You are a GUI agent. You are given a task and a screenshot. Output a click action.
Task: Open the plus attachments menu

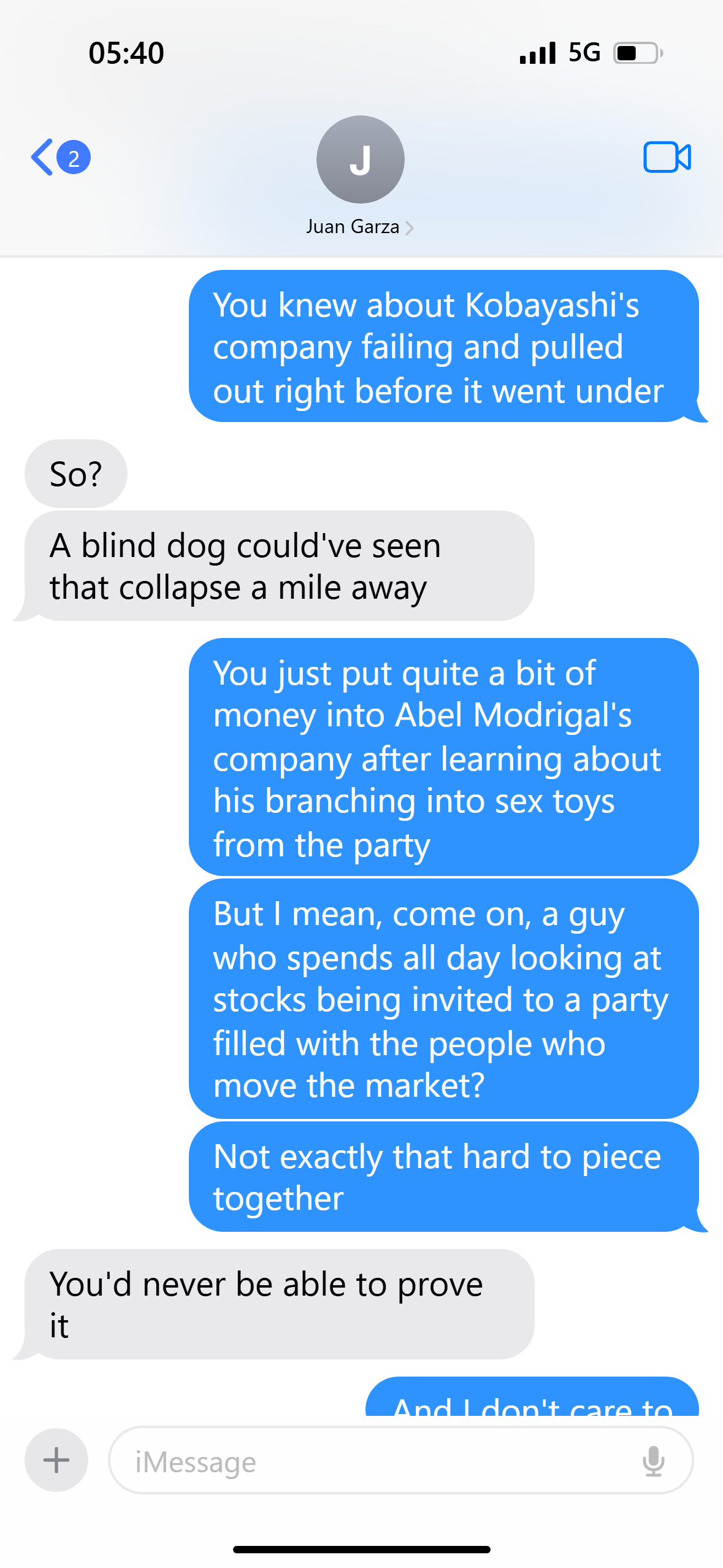[56, 1460]
